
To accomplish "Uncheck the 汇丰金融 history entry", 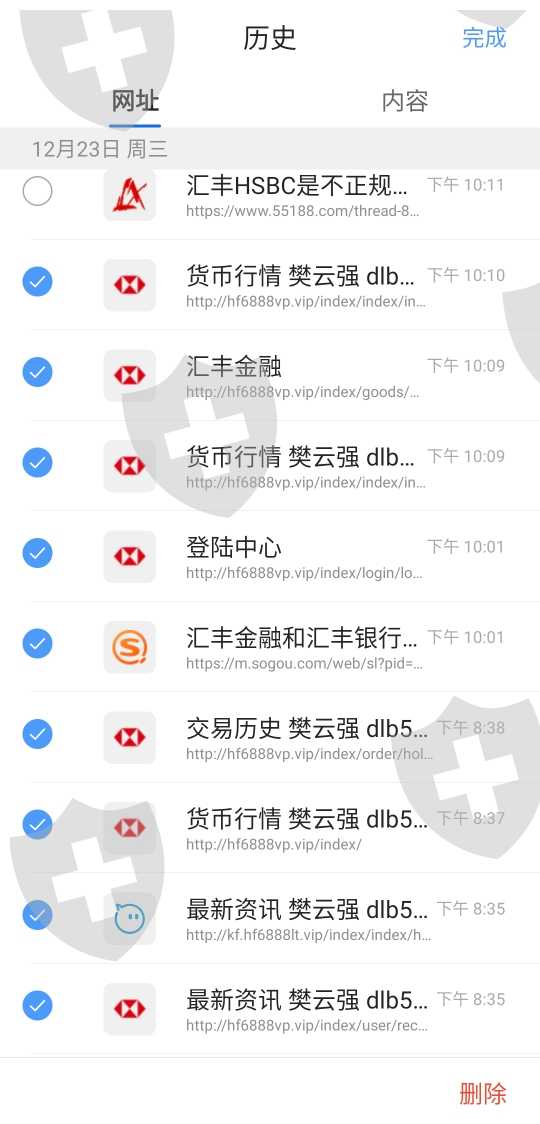I will 37,373.
